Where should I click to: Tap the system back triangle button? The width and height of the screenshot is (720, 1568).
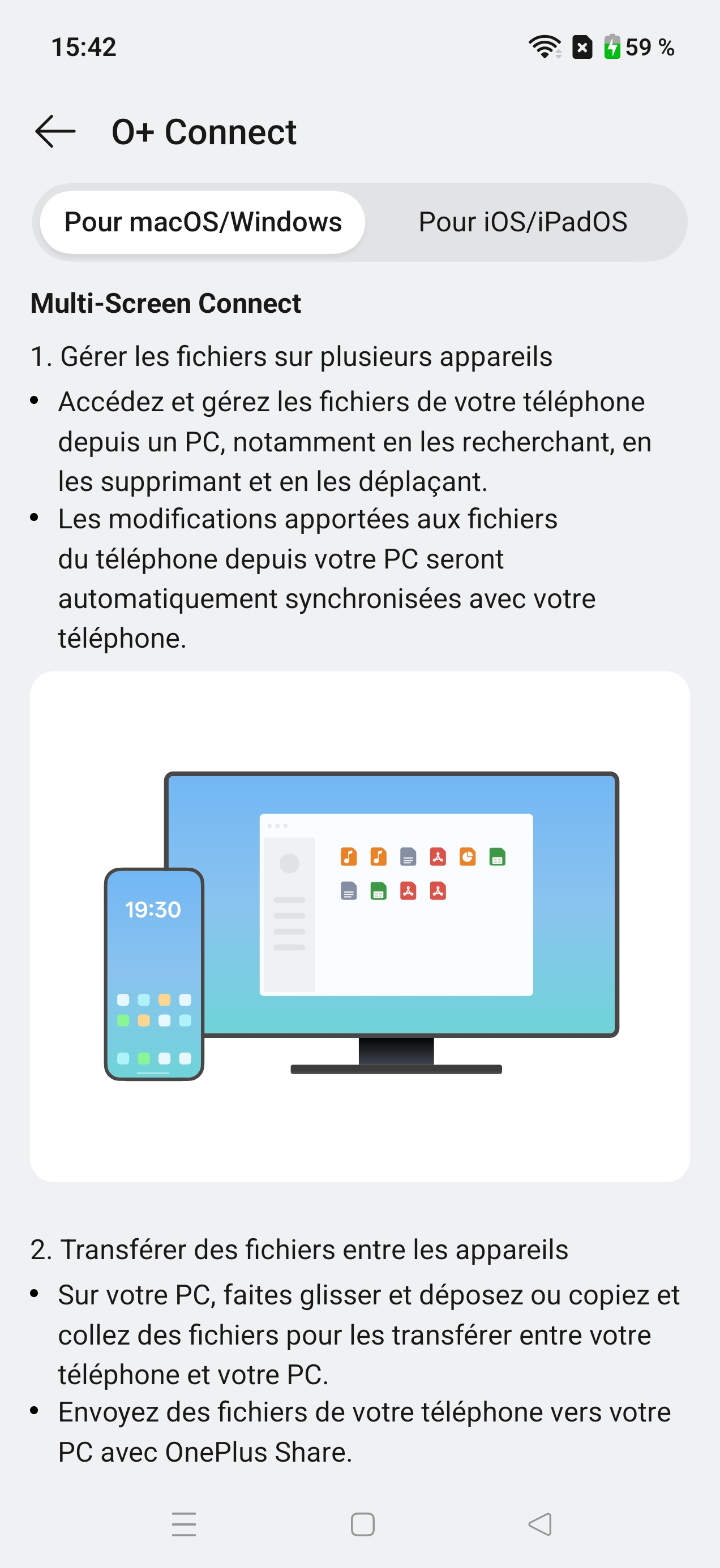(x=541, y=1524)
